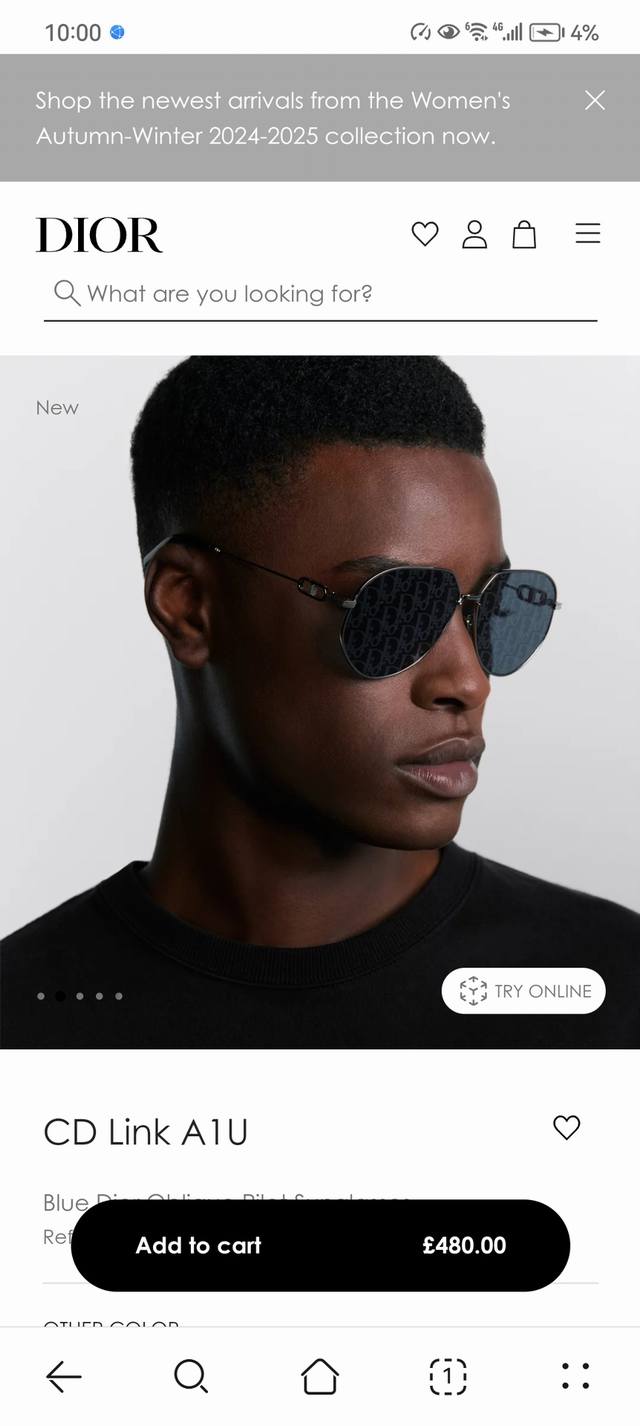Open the account profile icon
Image resolution: width=640 pixels, height=1426 pixels.
[474, 234]
